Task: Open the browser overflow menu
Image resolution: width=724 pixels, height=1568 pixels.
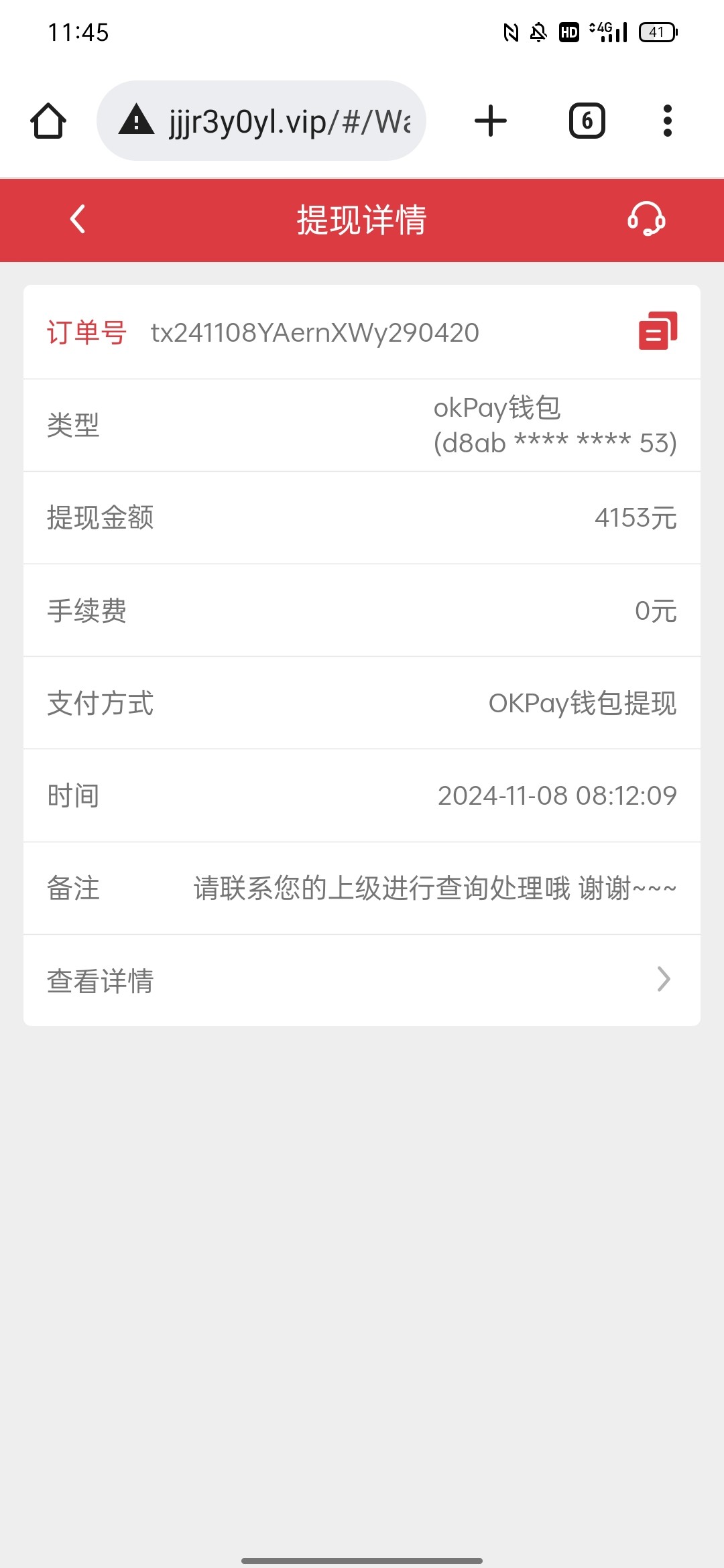Action: pyautogui.click(x=667, y=121)
